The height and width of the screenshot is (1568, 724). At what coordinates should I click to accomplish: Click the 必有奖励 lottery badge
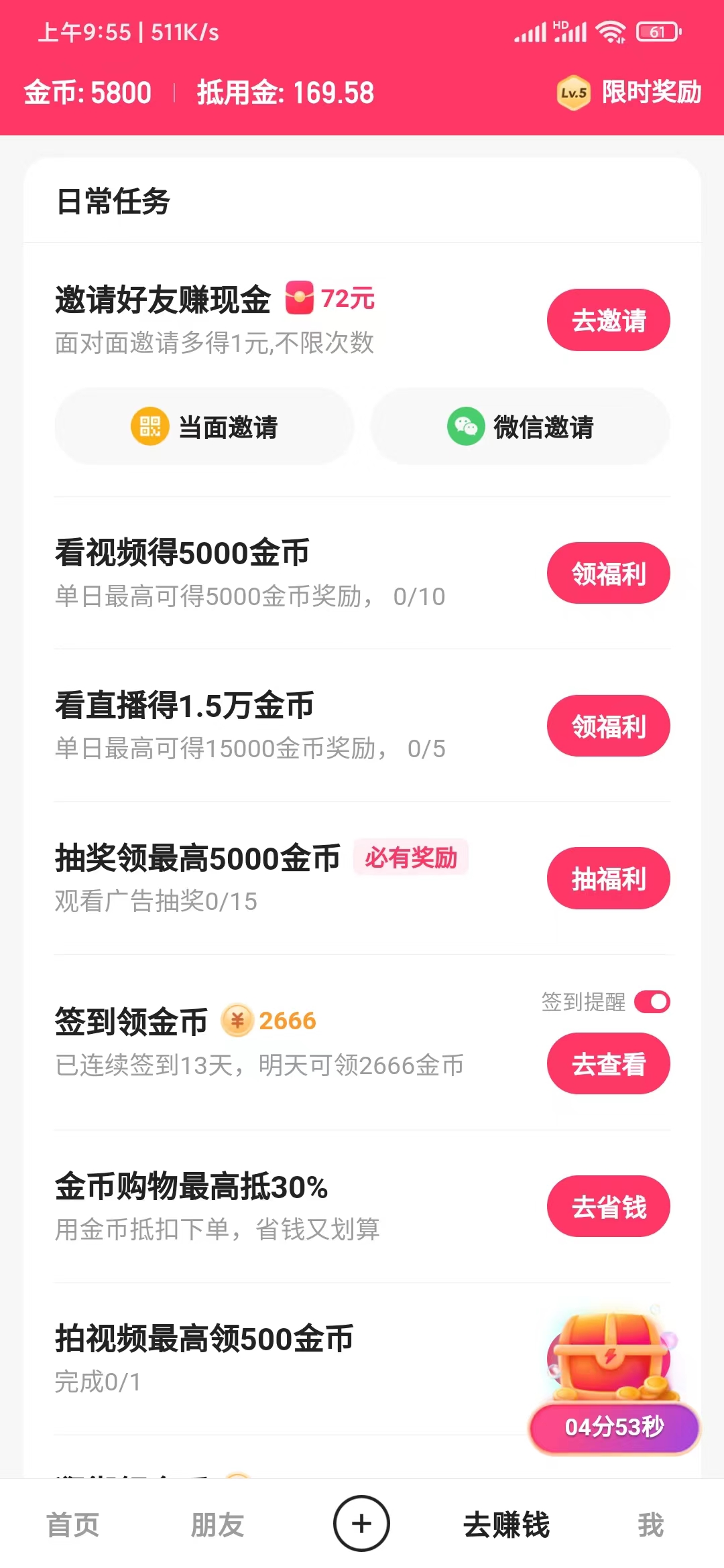pyautogui.click(x=411, y=858)
